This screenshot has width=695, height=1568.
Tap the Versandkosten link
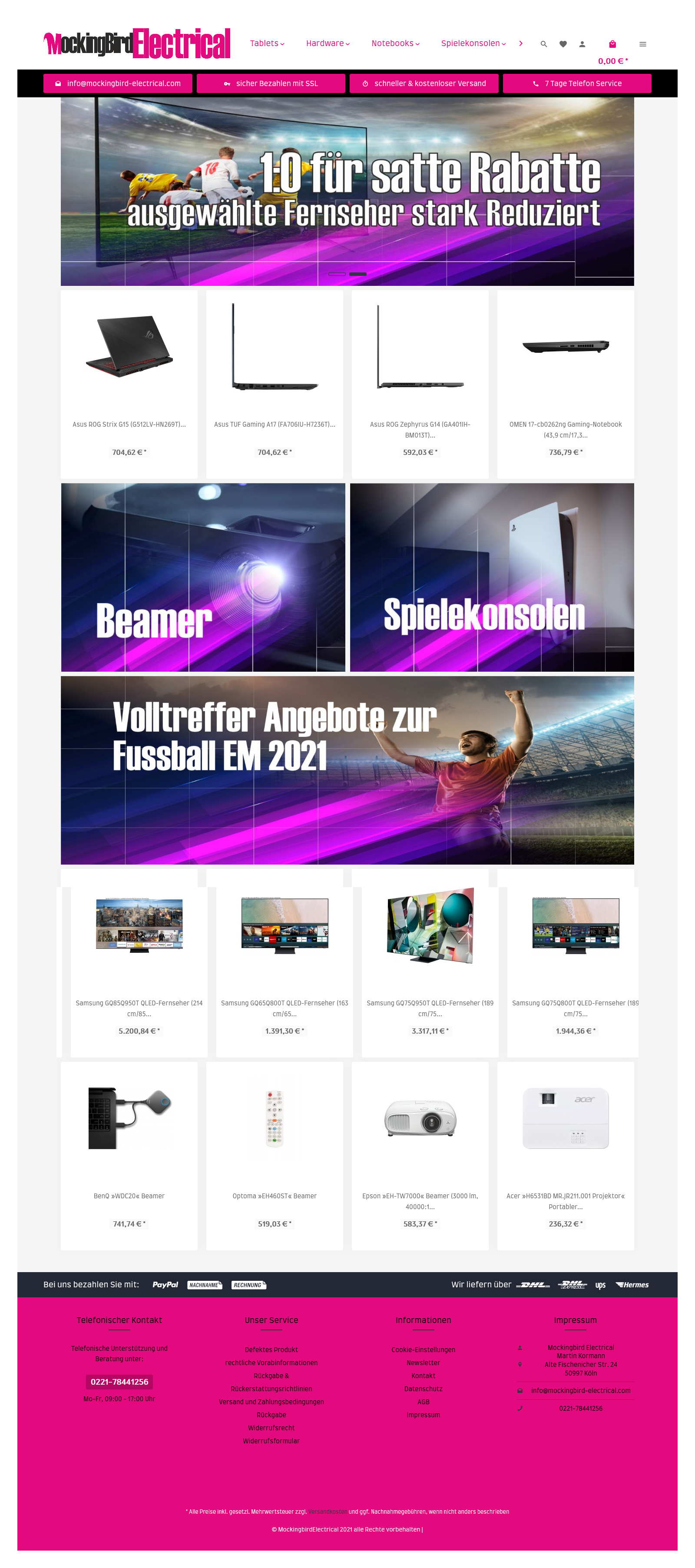pyautogui.click(x=328, y=1512)
